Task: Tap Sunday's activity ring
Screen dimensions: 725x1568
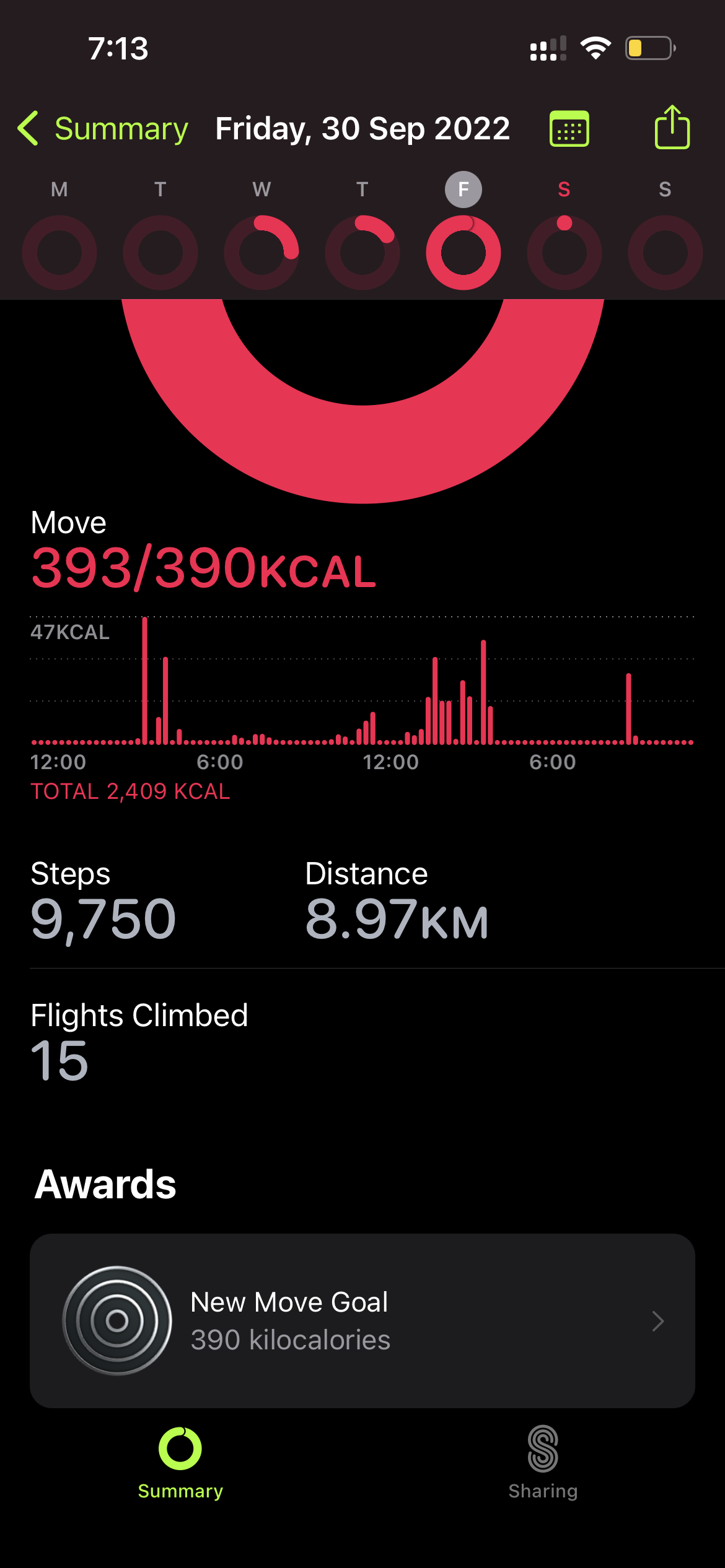Action: point(664,251)
